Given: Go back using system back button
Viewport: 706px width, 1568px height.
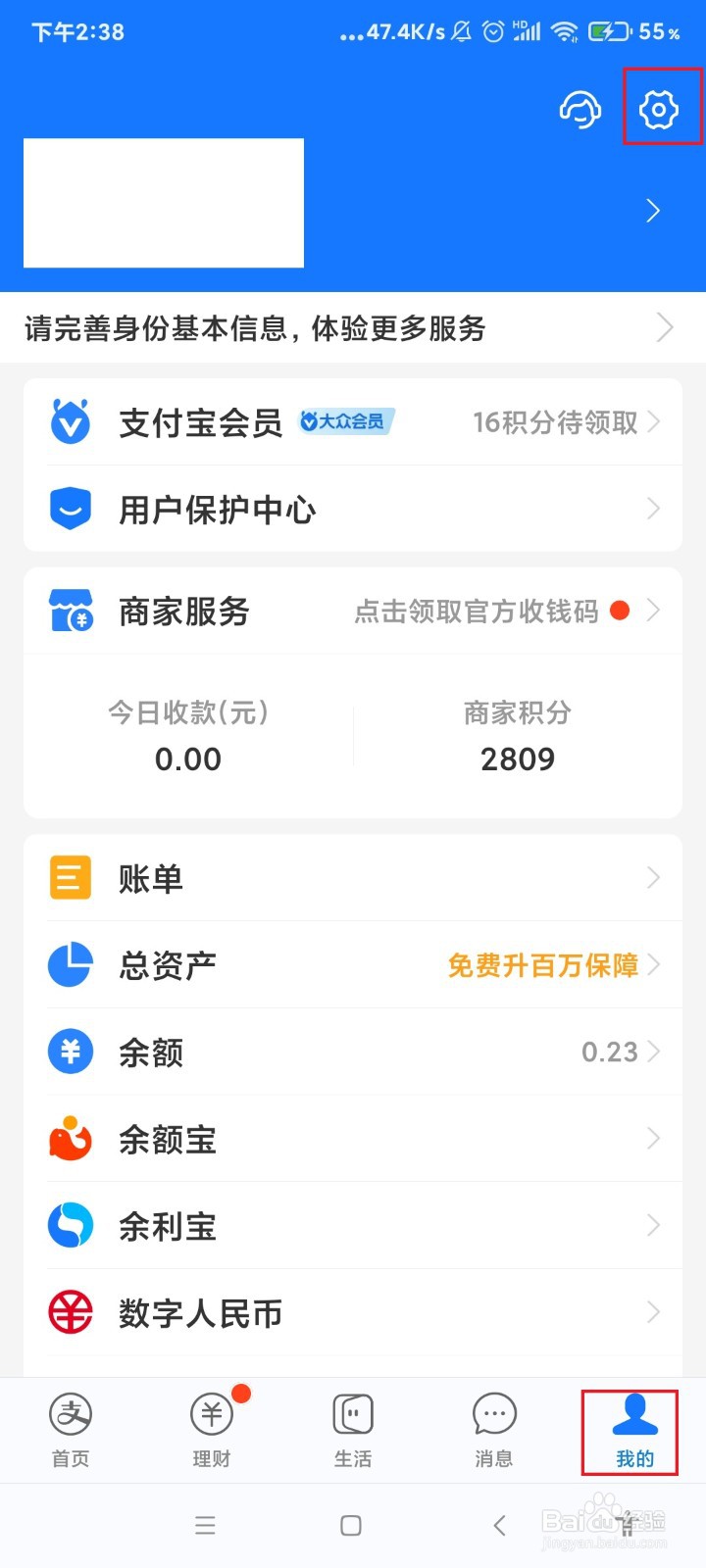Looking at the screenshot, I should [500, 1525].
